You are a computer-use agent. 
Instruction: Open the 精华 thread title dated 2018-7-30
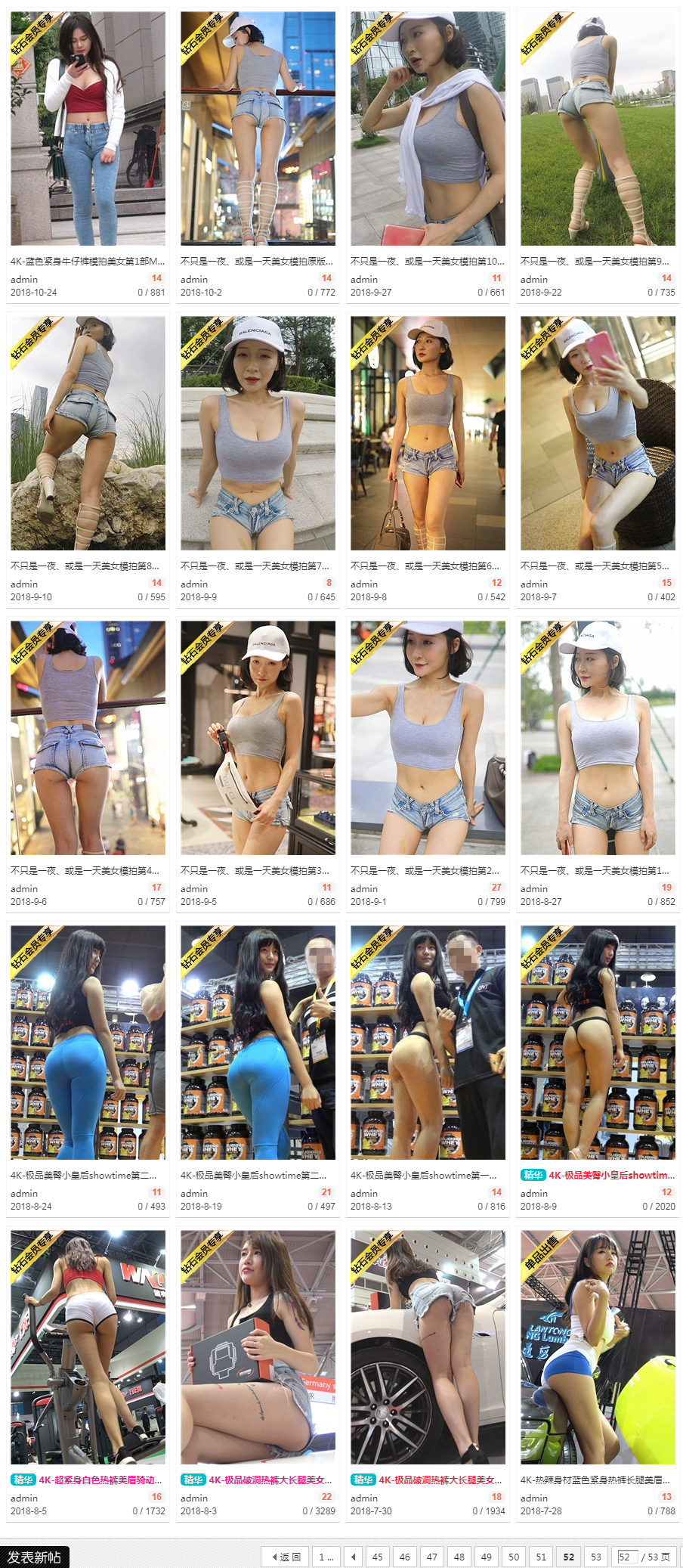coord(440,1480)
